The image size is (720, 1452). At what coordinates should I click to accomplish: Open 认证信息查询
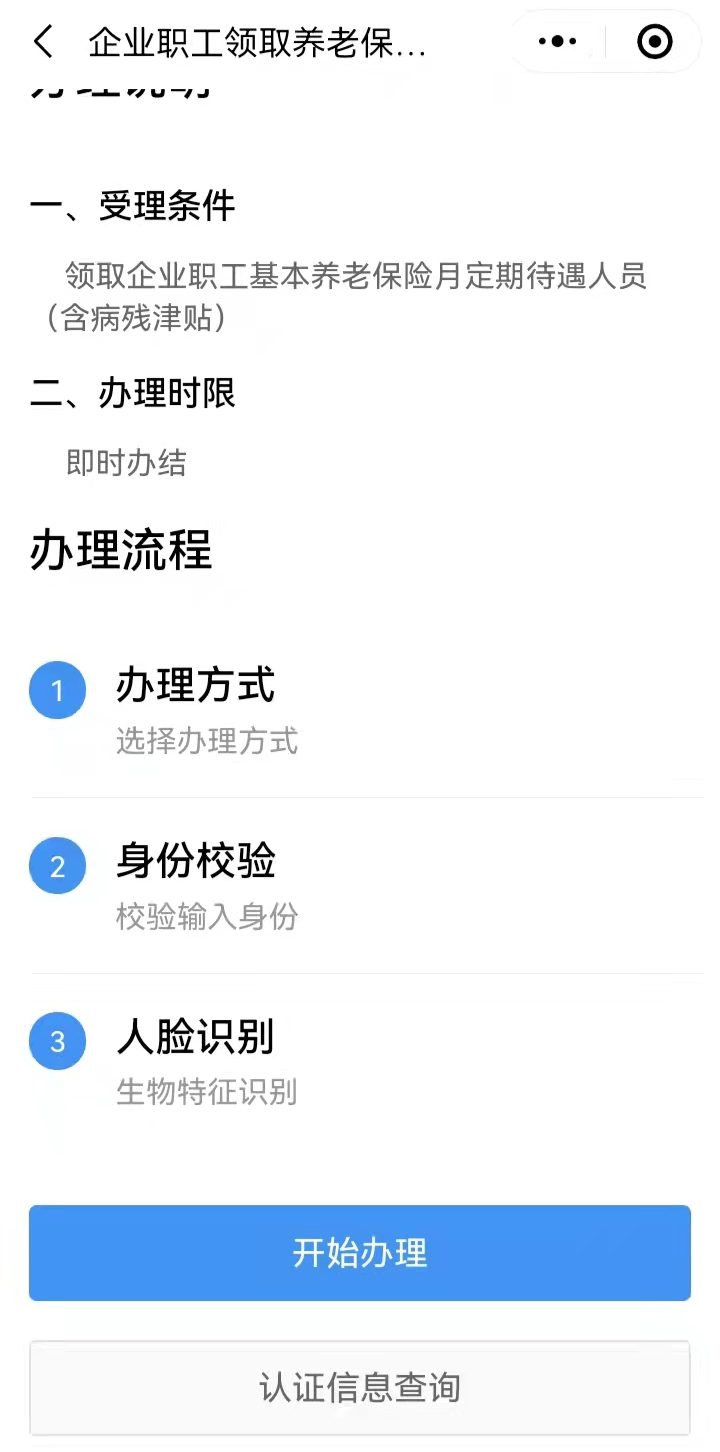360,1387
